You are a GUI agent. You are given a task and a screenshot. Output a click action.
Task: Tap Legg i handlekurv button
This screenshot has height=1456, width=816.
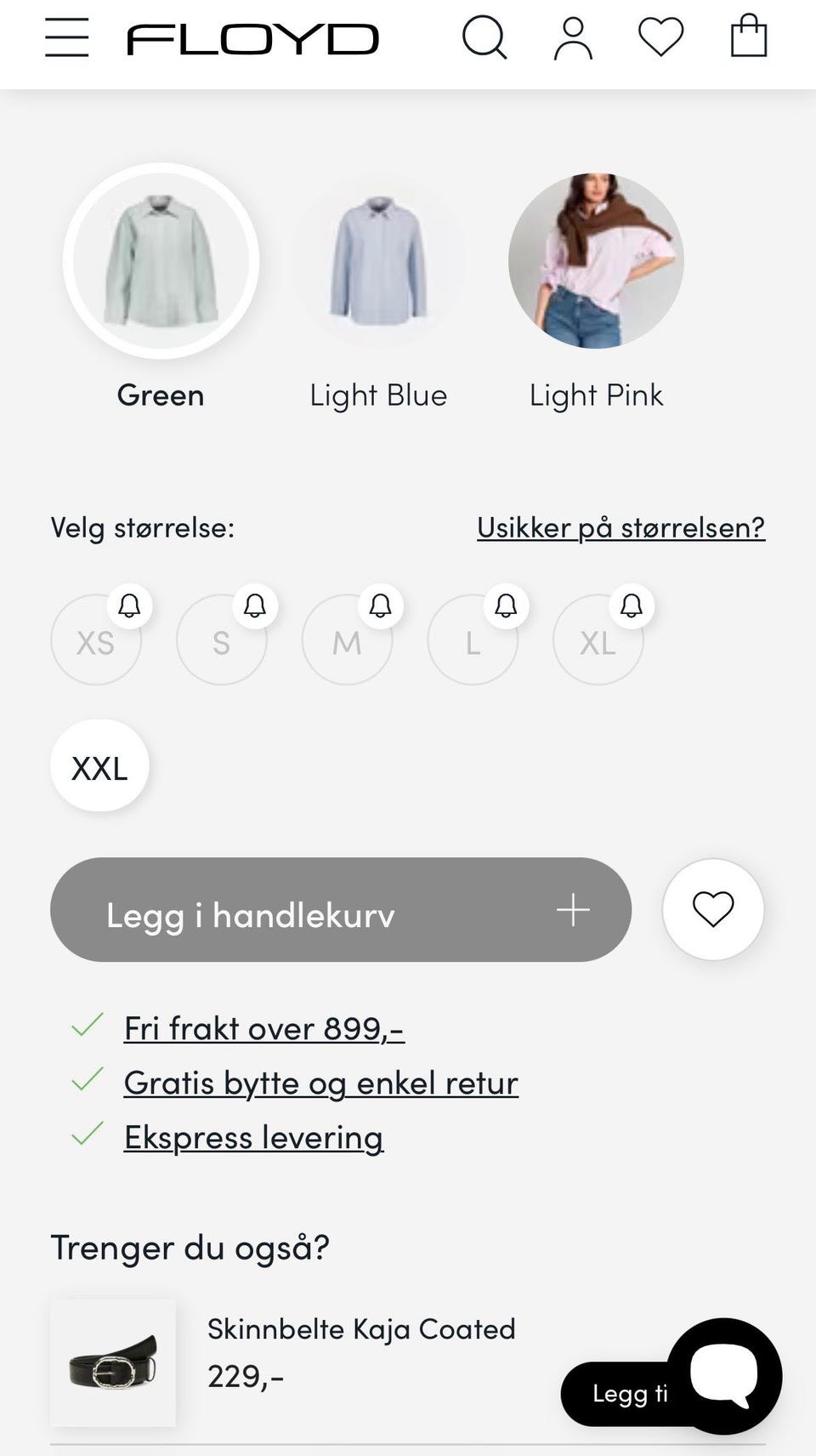coord(341,910)
